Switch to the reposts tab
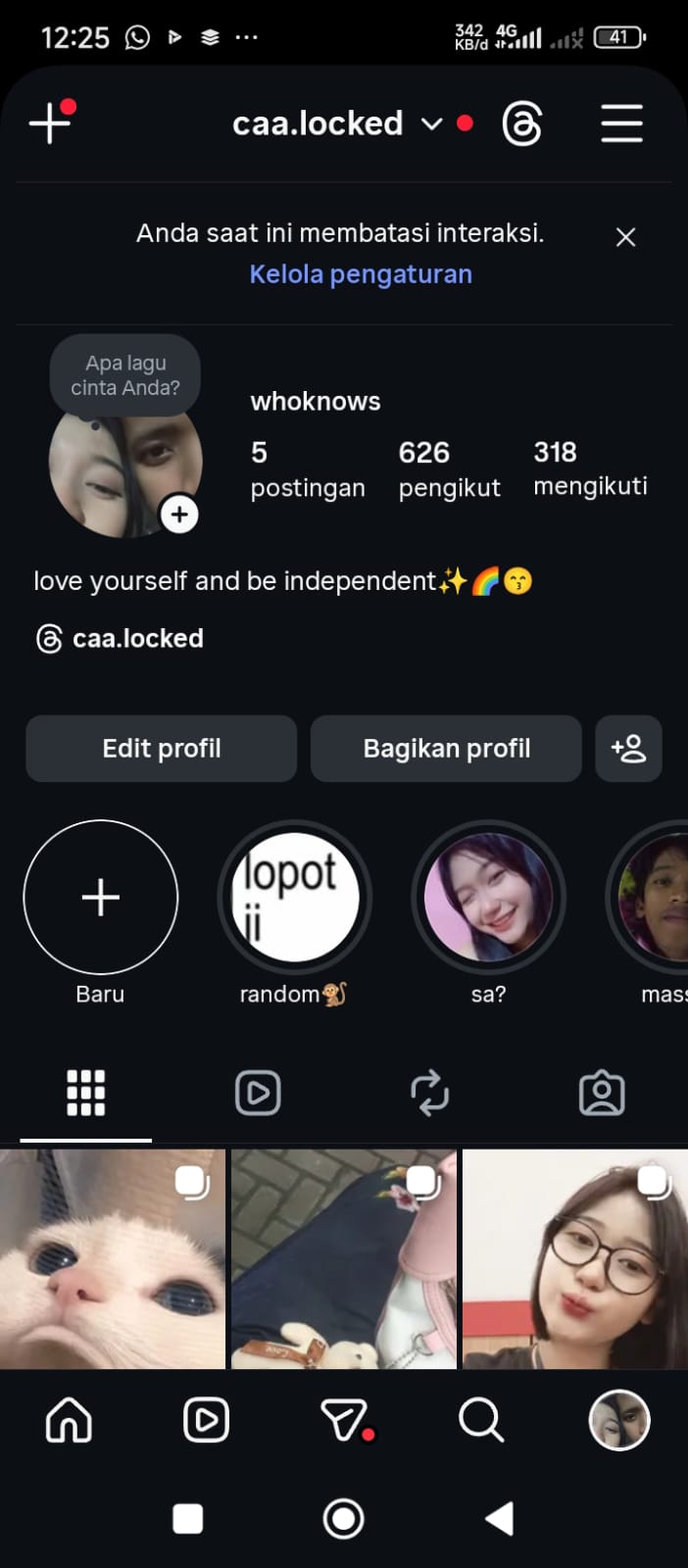688x1568 pixels. pyautogui.click(x=429, y=1093)
